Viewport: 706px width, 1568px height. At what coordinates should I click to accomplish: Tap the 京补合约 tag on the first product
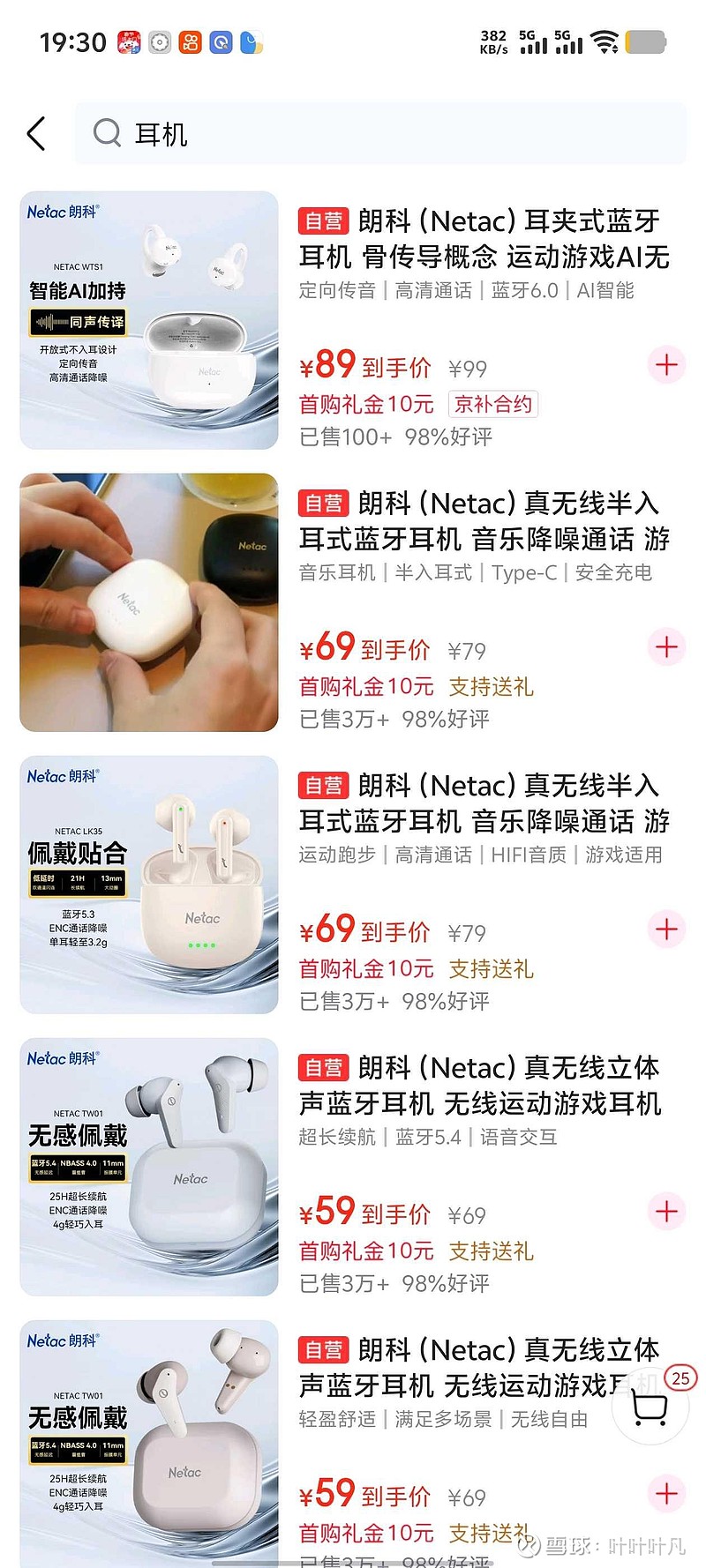click(492, 404)
